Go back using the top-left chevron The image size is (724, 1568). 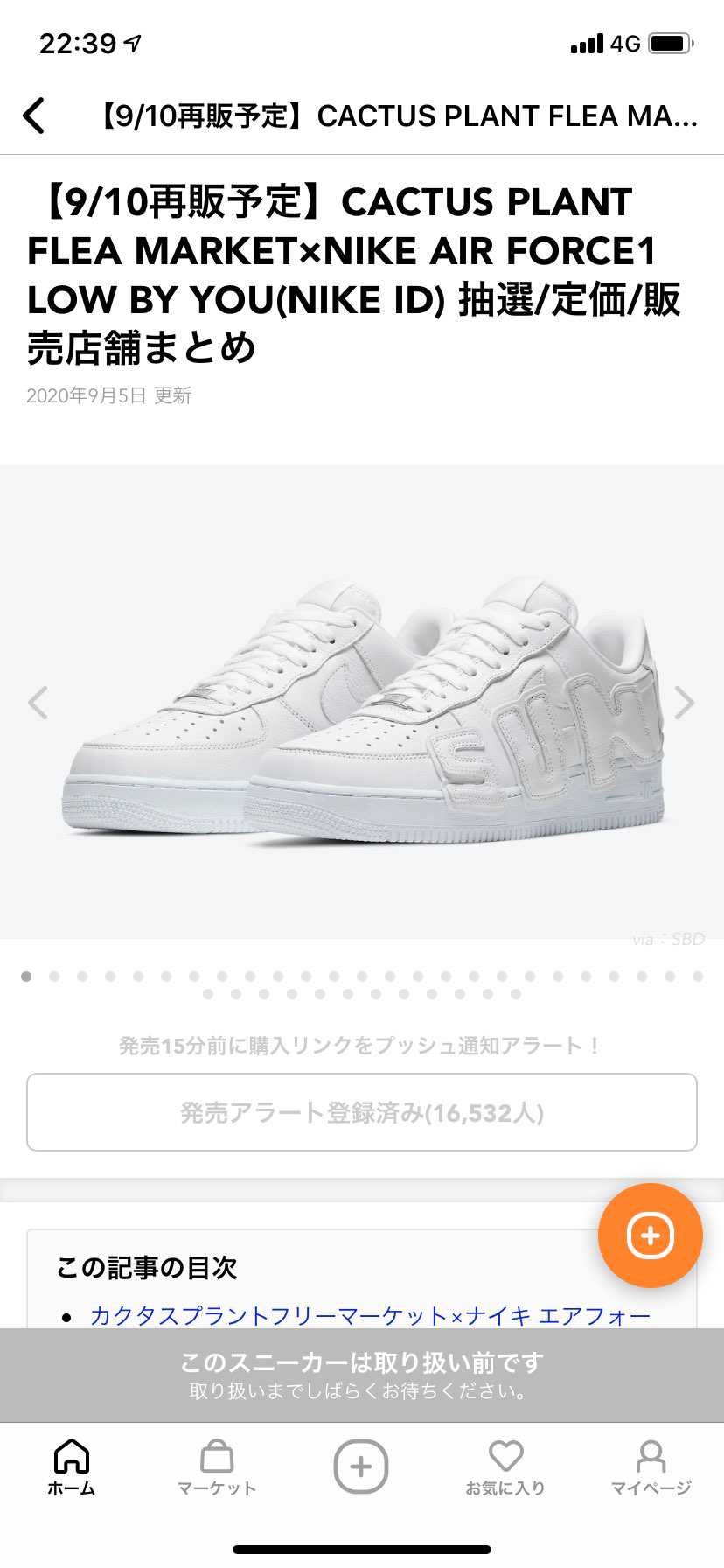(34, 115)
